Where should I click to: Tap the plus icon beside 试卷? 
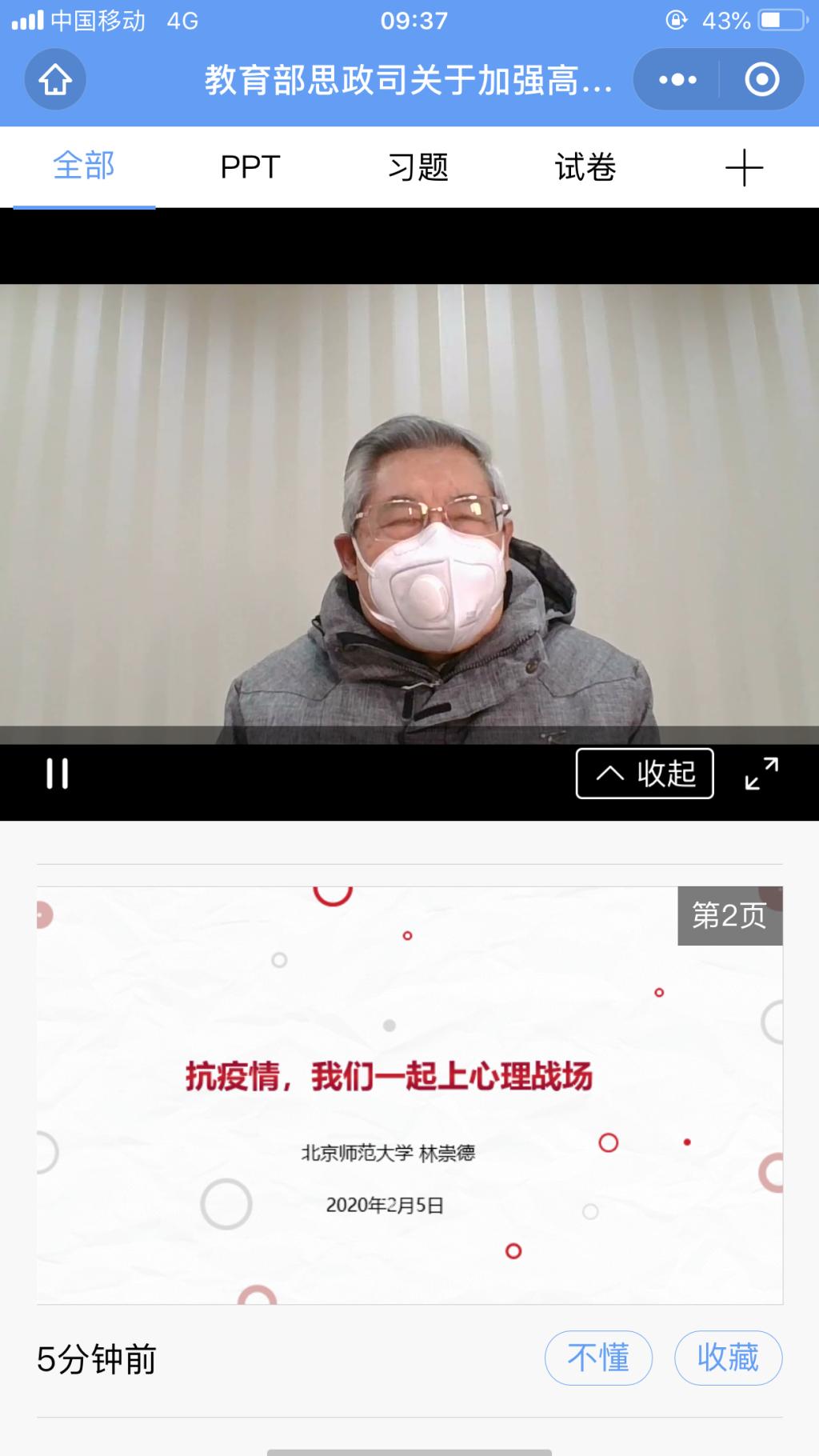(x=744, y=167)
